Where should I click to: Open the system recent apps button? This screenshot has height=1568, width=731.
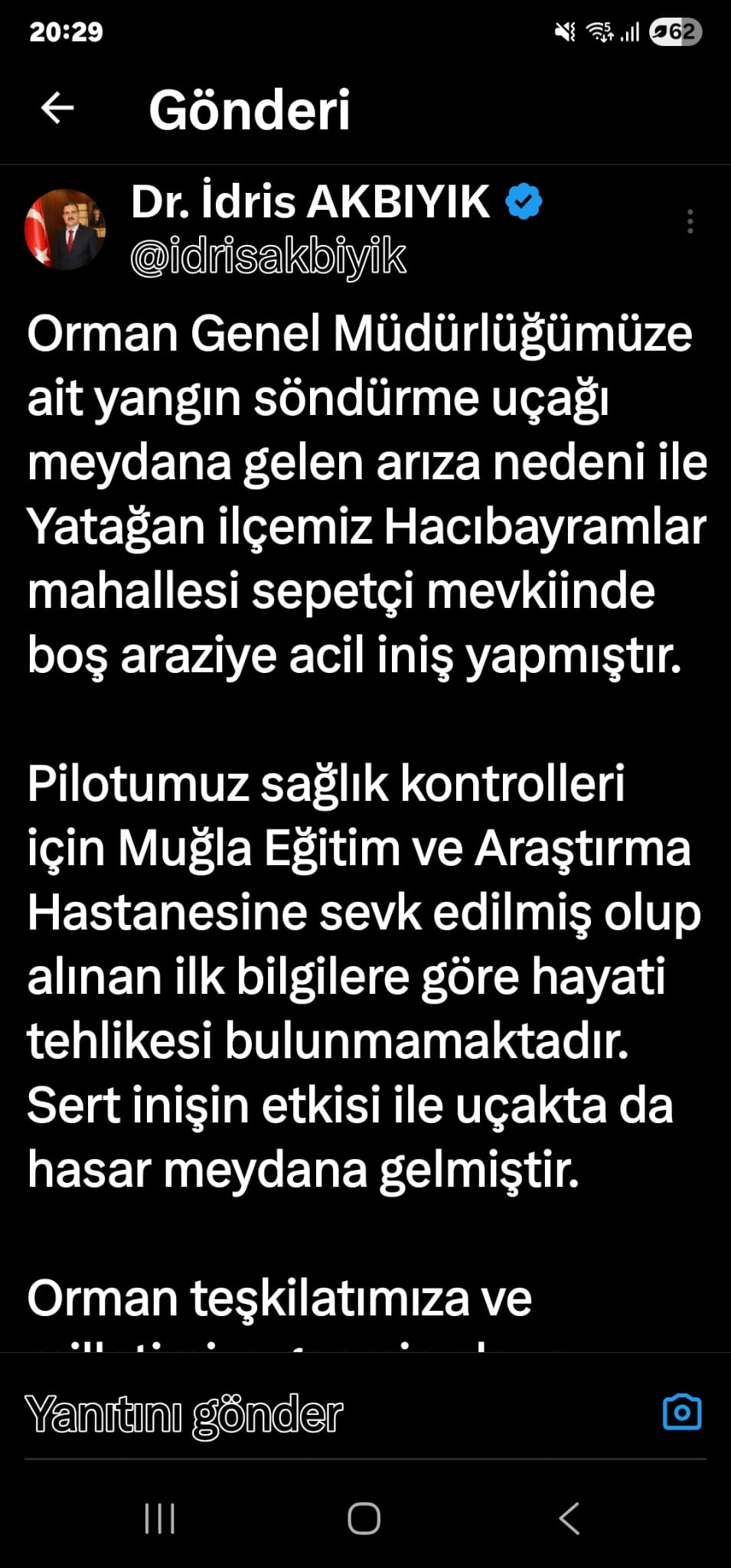(160, 1518)
